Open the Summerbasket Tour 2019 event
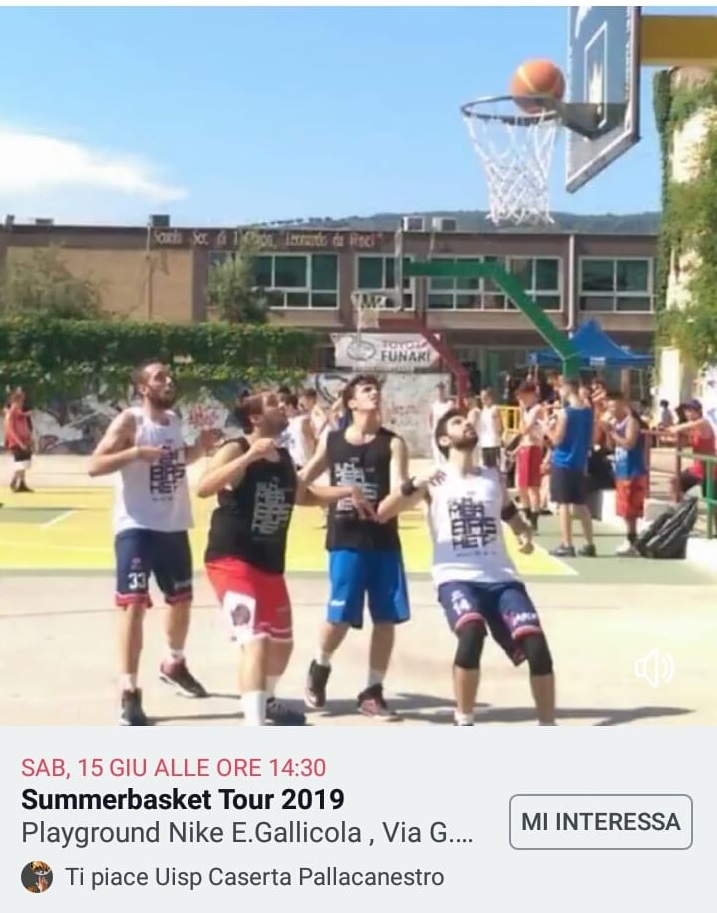The height and width of the screenshot is (913, 717). 183,800
